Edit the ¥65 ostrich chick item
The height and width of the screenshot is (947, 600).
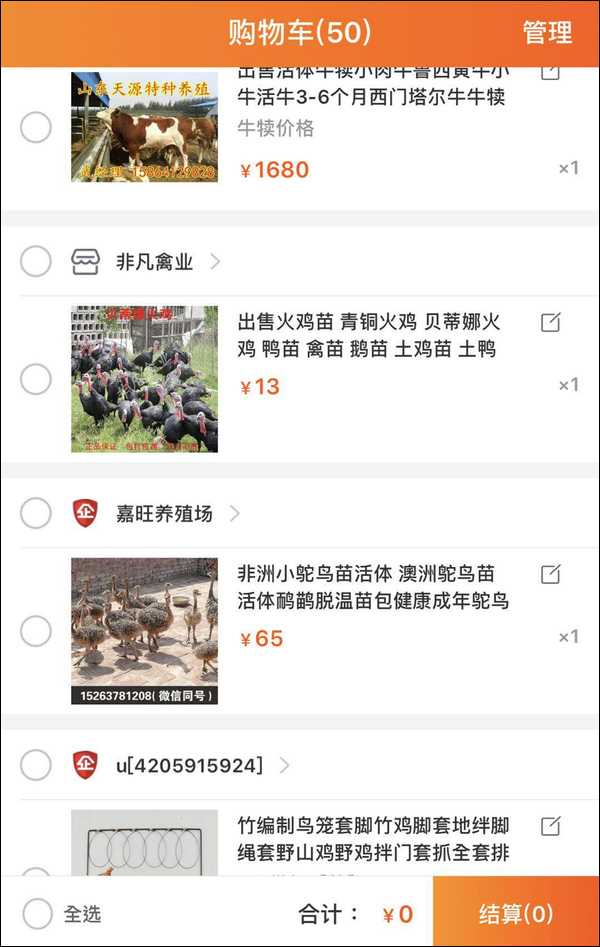(550, 574)
